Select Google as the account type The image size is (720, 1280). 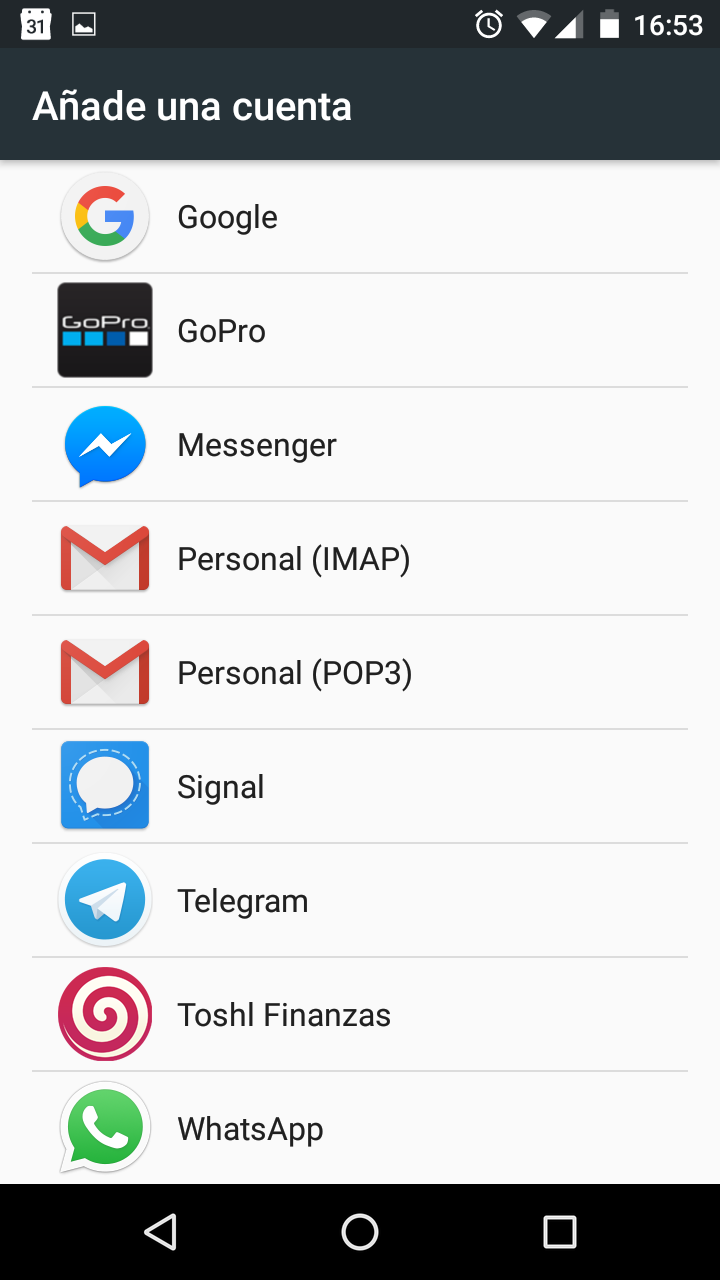tap(360, 217)
